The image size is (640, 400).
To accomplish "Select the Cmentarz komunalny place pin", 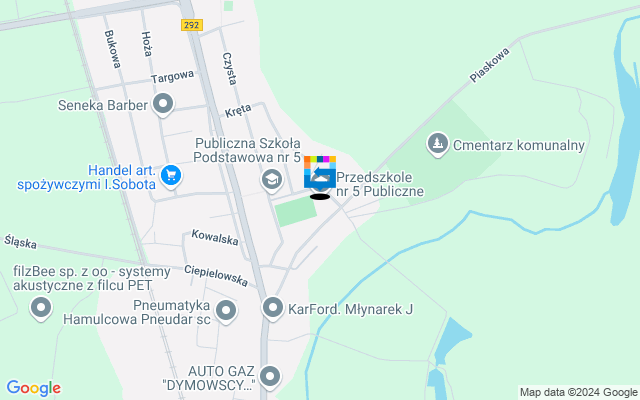I will [x=437, y=145].
